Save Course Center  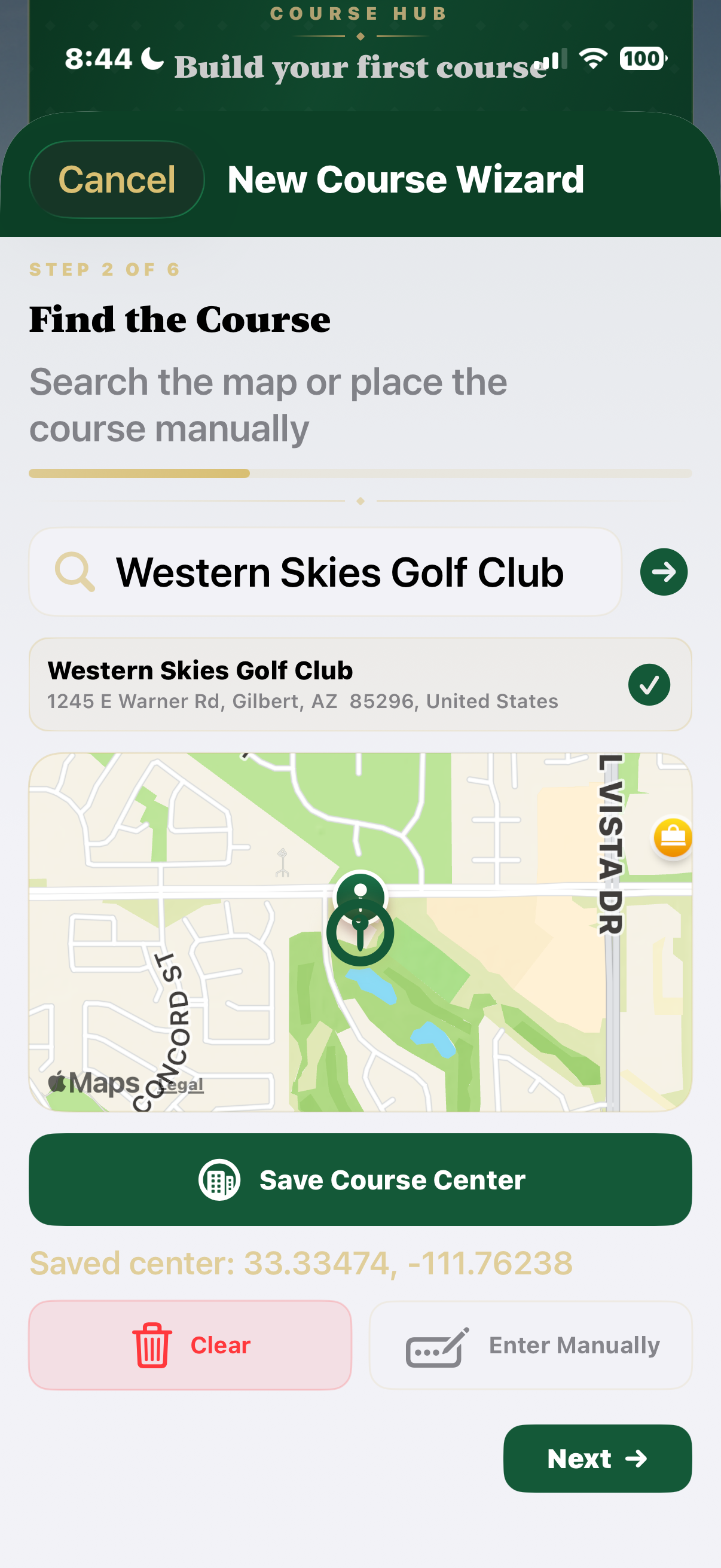(359, 1179)
